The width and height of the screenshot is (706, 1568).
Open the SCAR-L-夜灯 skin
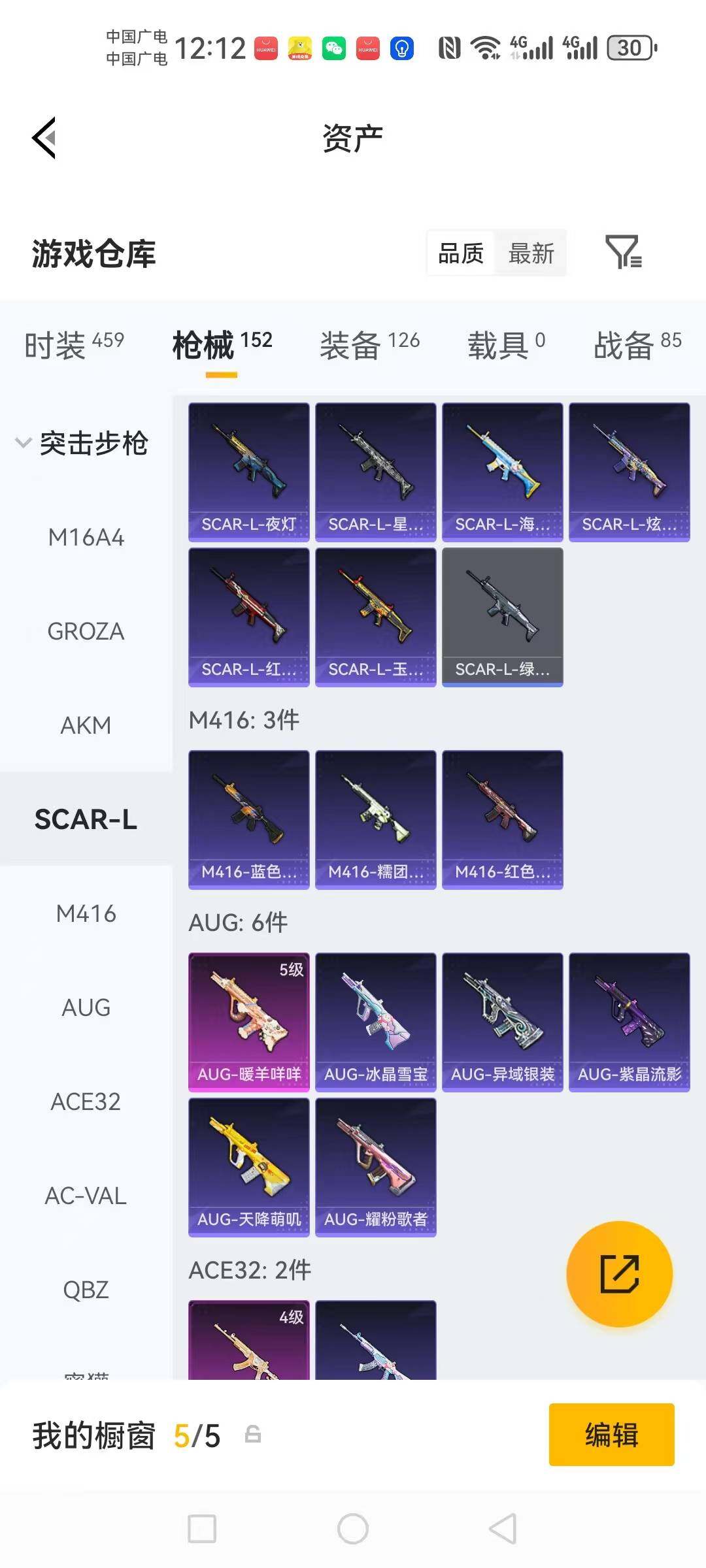pos(248,472)
